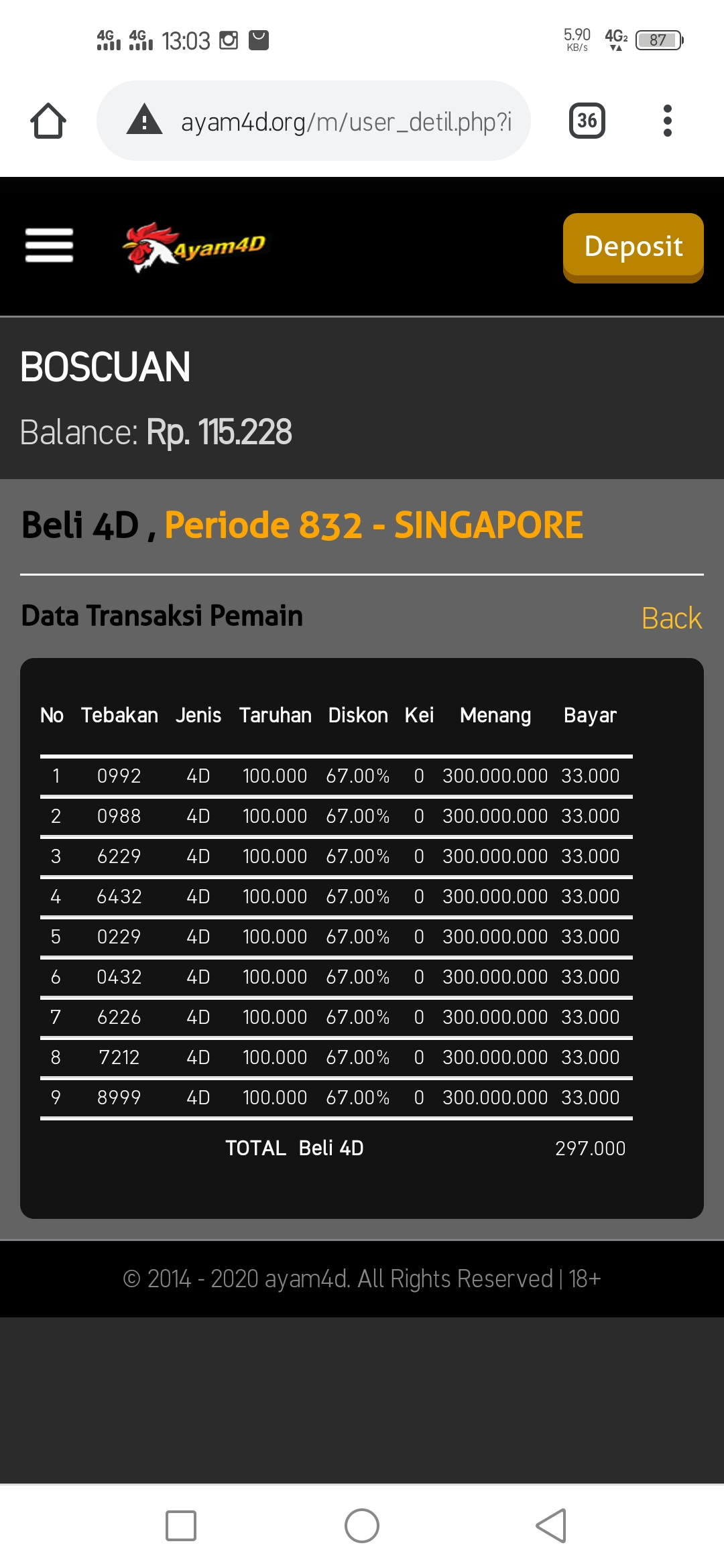Go back using the system back button
Screen dimensions: 724x1568
[x=551, y=1526]
